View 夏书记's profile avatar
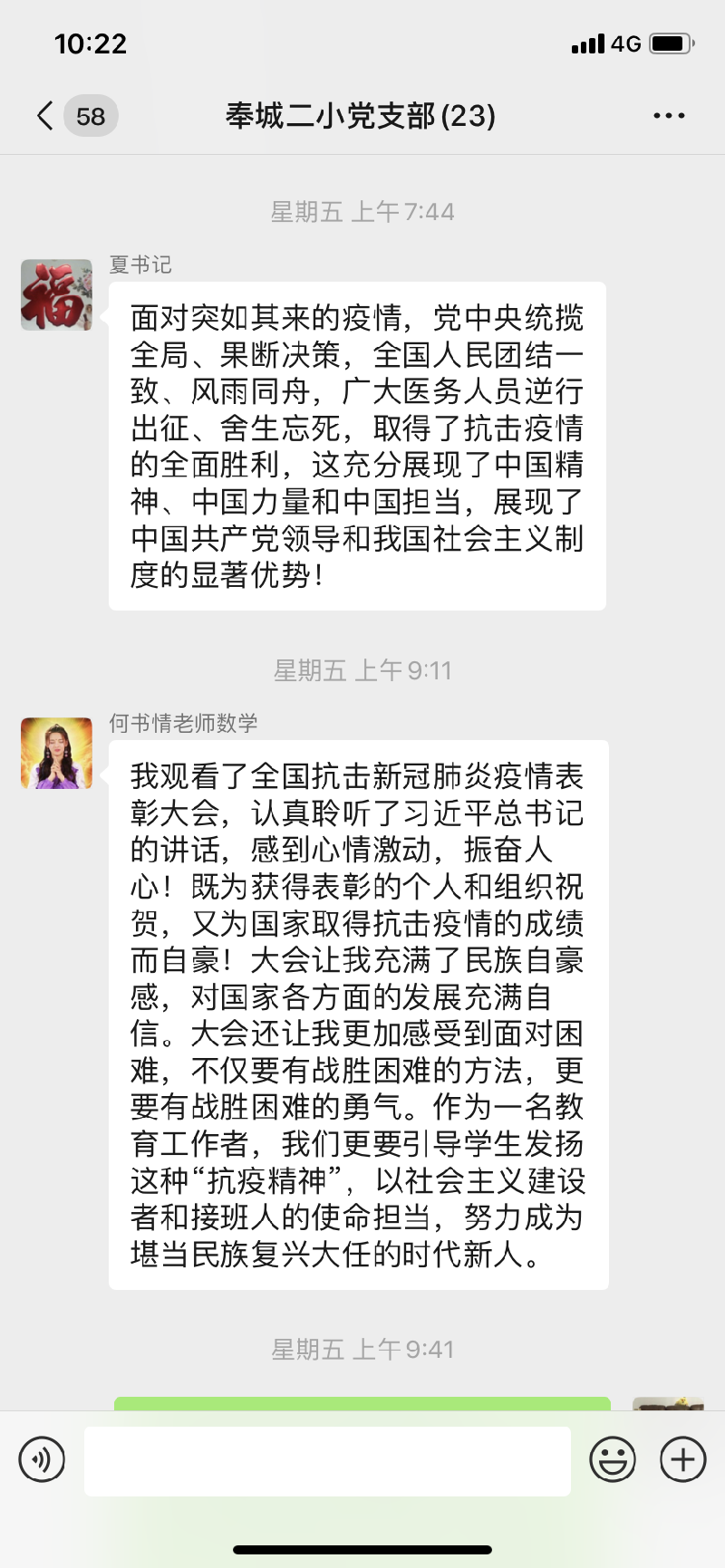 tap(57, 295)
